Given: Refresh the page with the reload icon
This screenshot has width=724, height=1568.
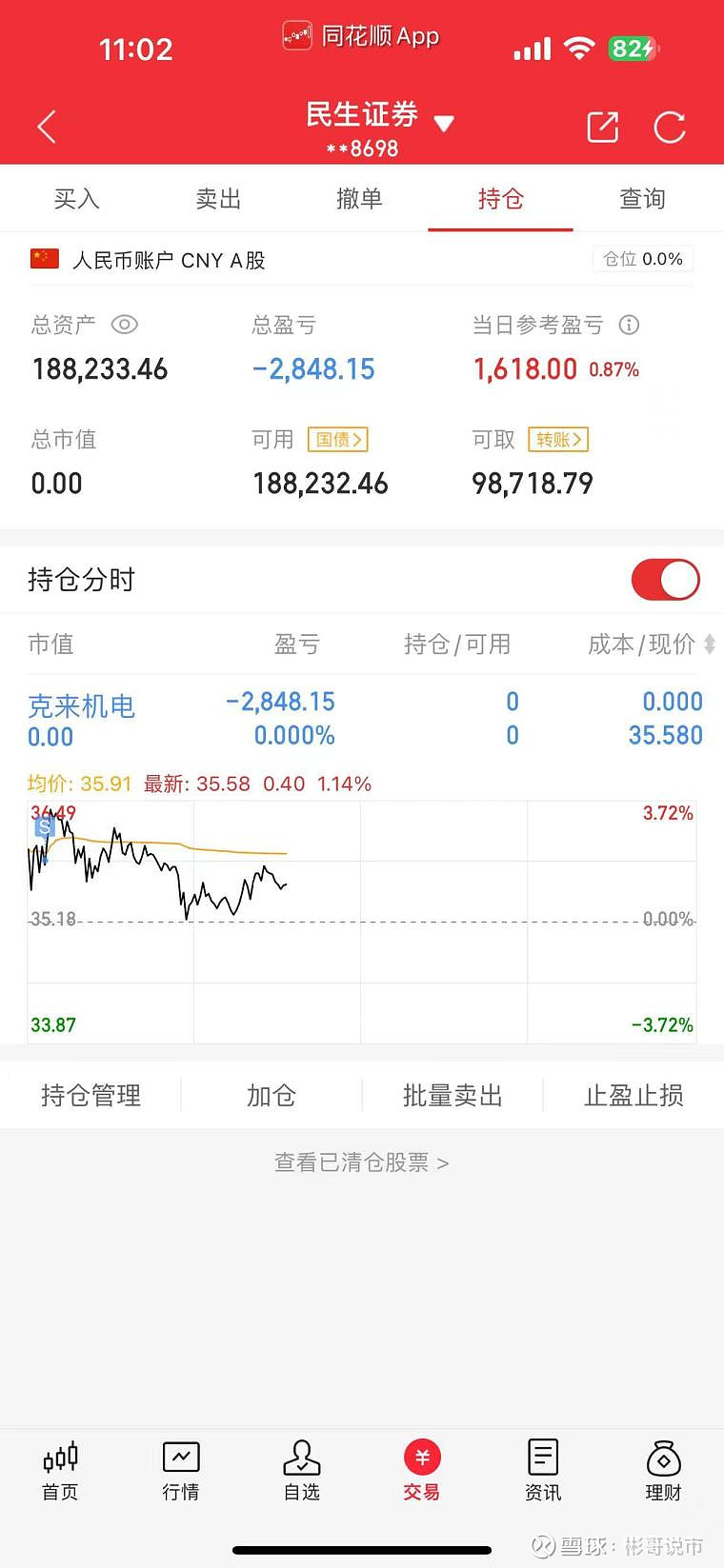Looking at the screenshot, I should 670,126.
